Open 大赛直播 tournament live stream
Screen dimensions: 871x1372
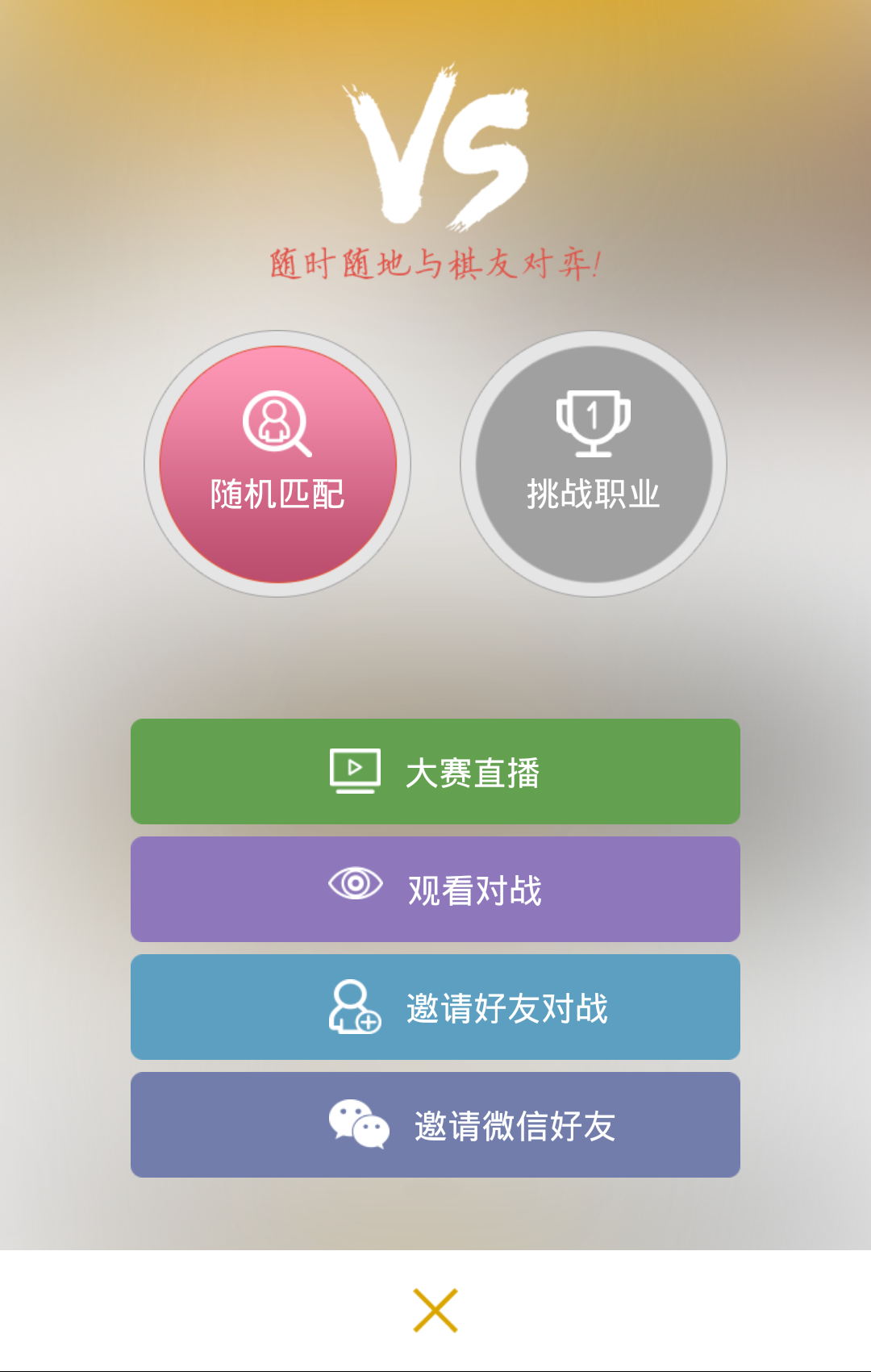(435, 772)
